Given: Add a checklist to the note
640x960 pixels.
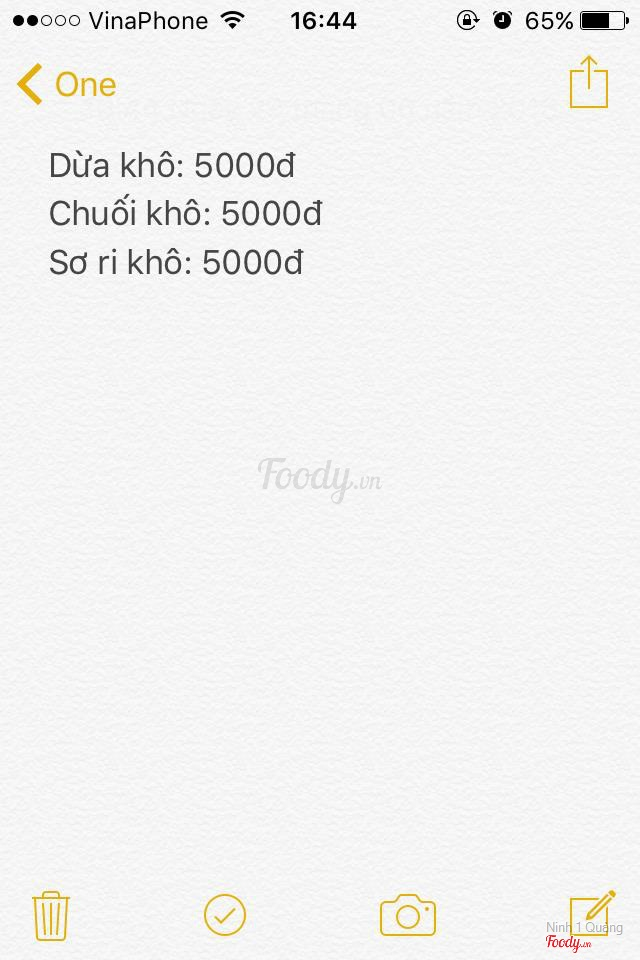Looking at the screenshot, I should 225,915.
